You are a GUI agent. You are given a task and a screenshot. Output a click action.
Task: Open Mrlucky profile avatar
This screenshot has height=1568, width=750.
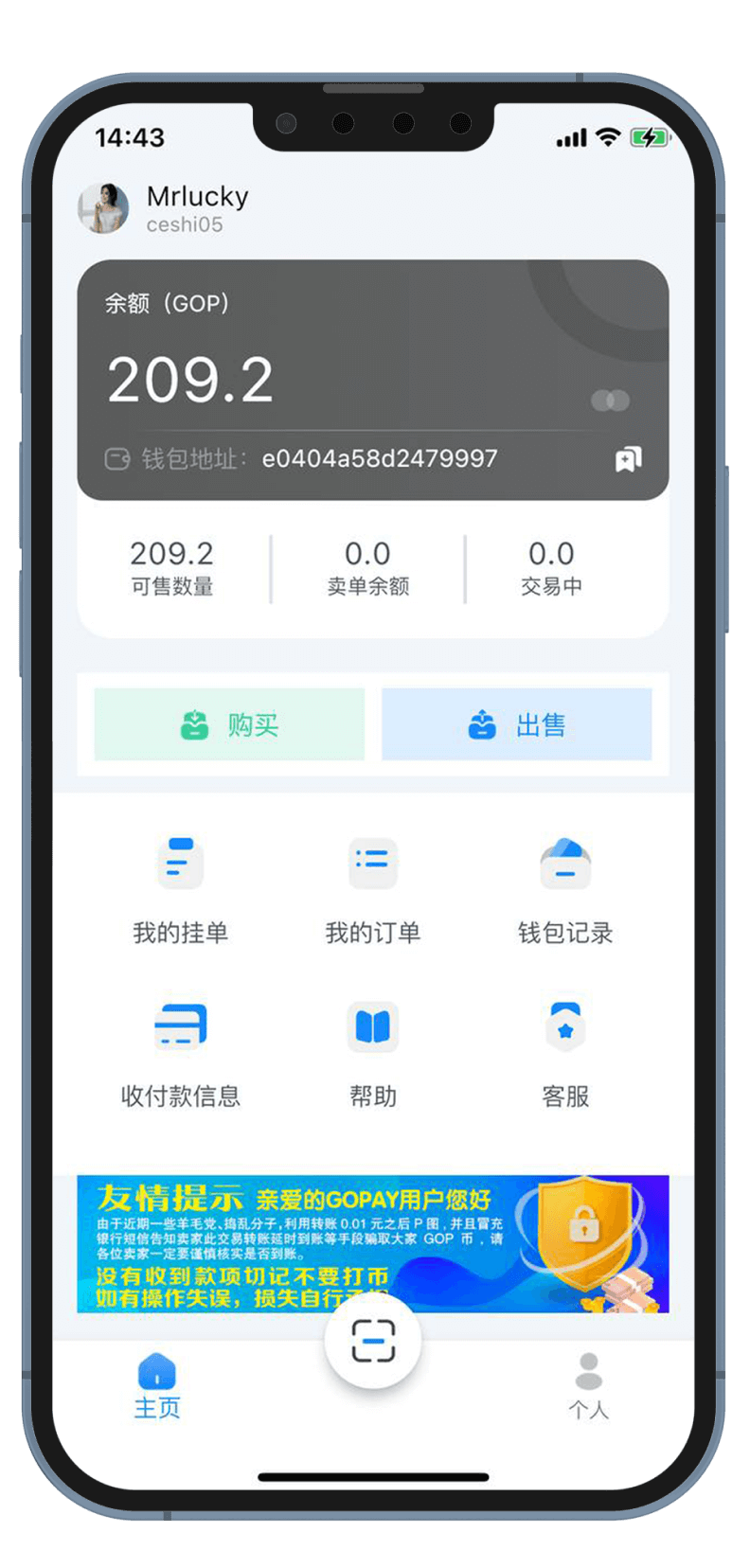pyautogui.click(x=103, y=208)
